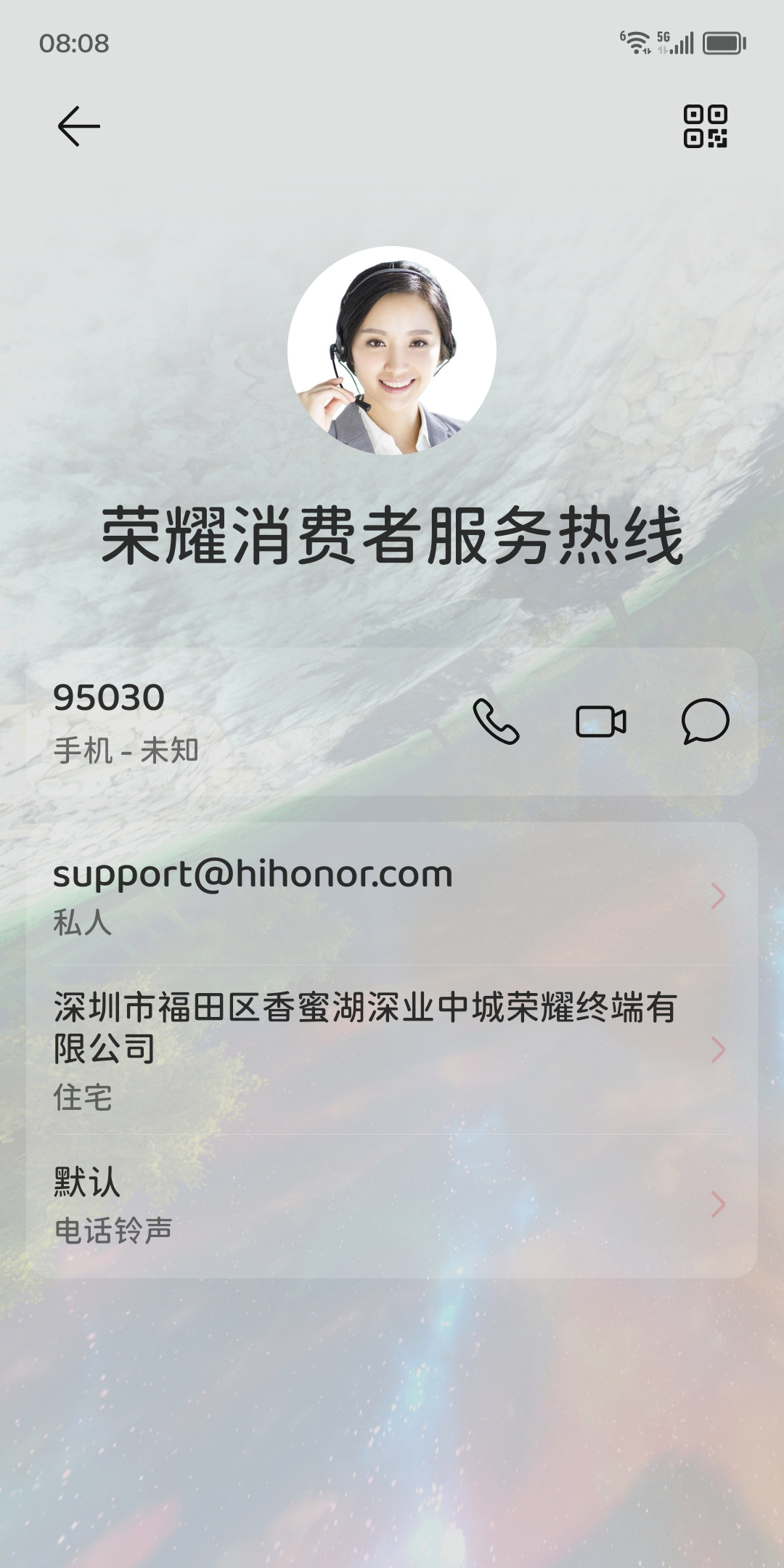Start a video call to 95030
The height and width of the screenshot is (1568, 784).
600,722
